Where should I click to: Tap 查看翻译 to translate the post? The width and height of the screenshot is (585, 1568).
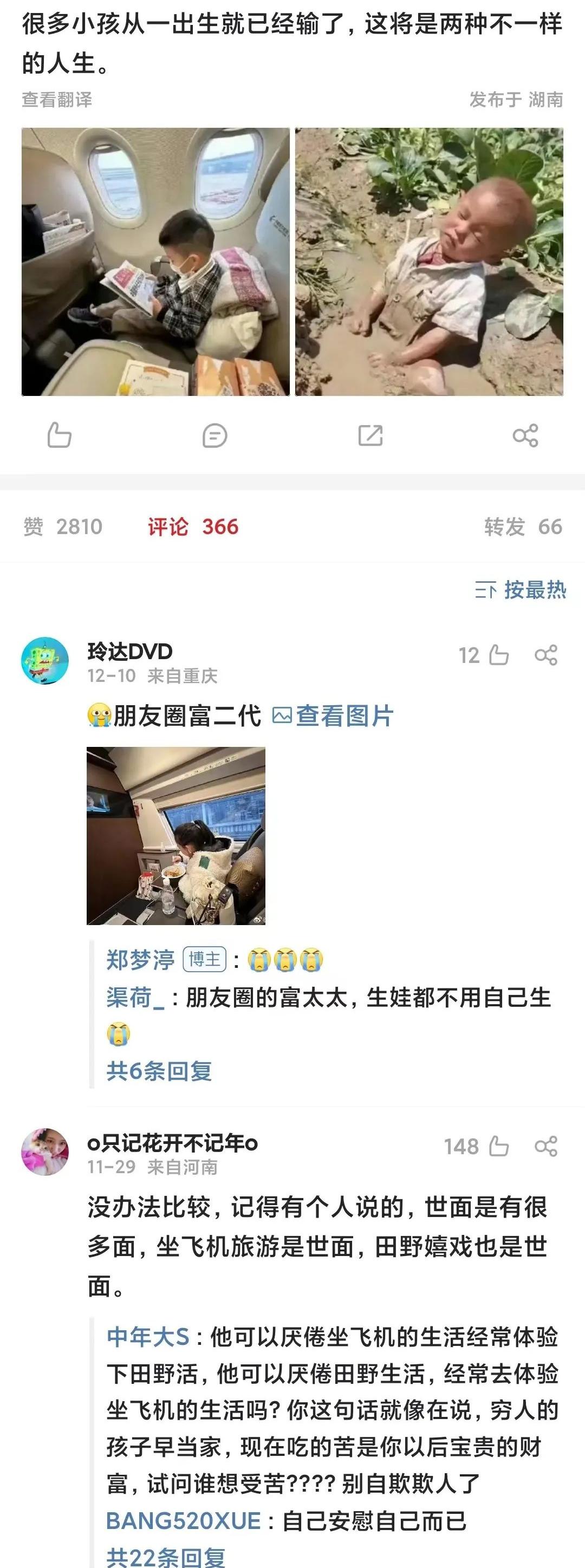coord(57,99)
